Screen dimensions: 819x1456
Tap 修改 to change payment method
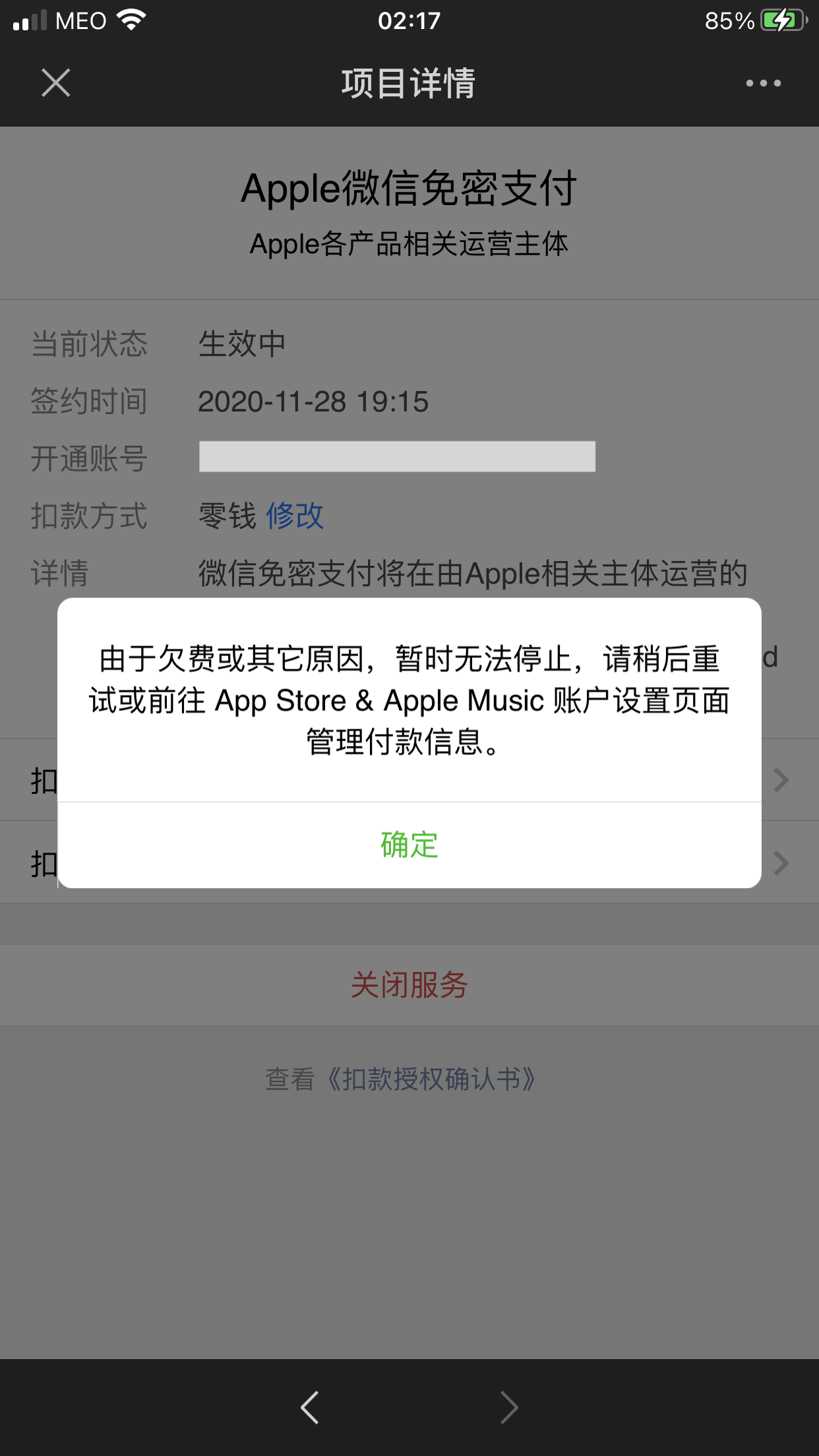click(294, 516)
